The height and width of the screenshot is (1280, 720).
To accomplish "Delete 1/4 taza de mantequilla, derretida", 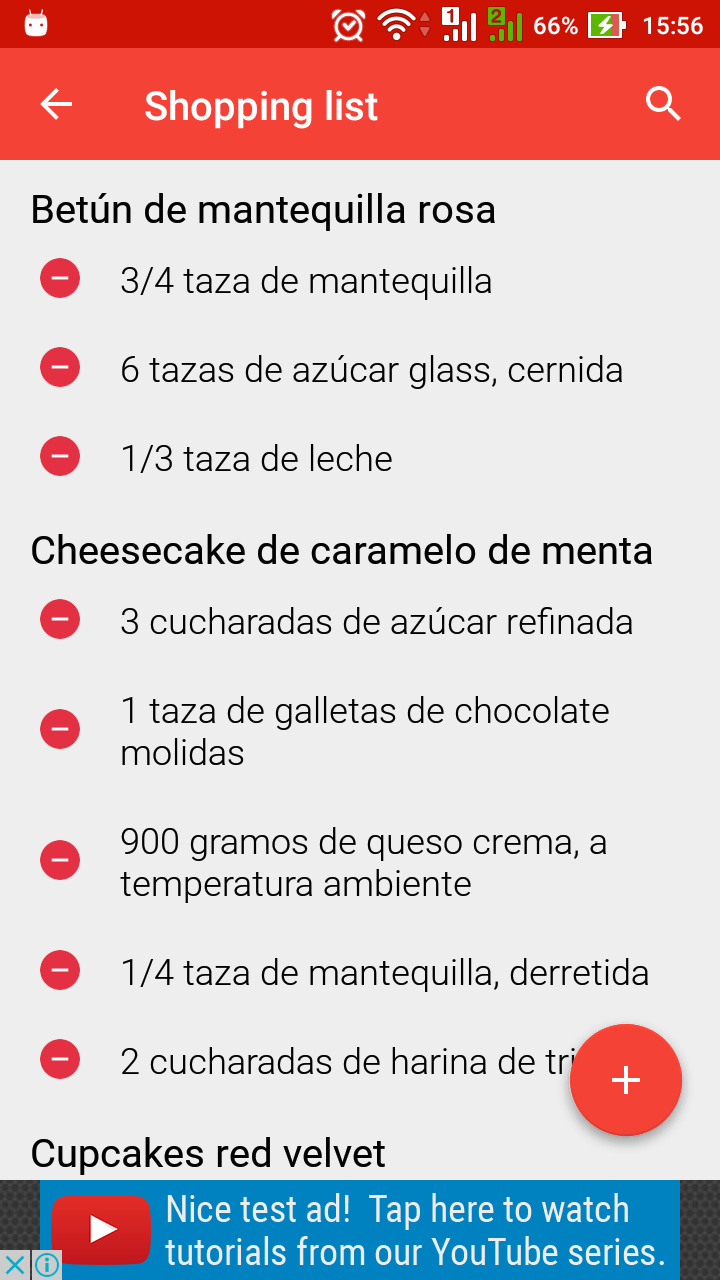I will tap(60, 970).
